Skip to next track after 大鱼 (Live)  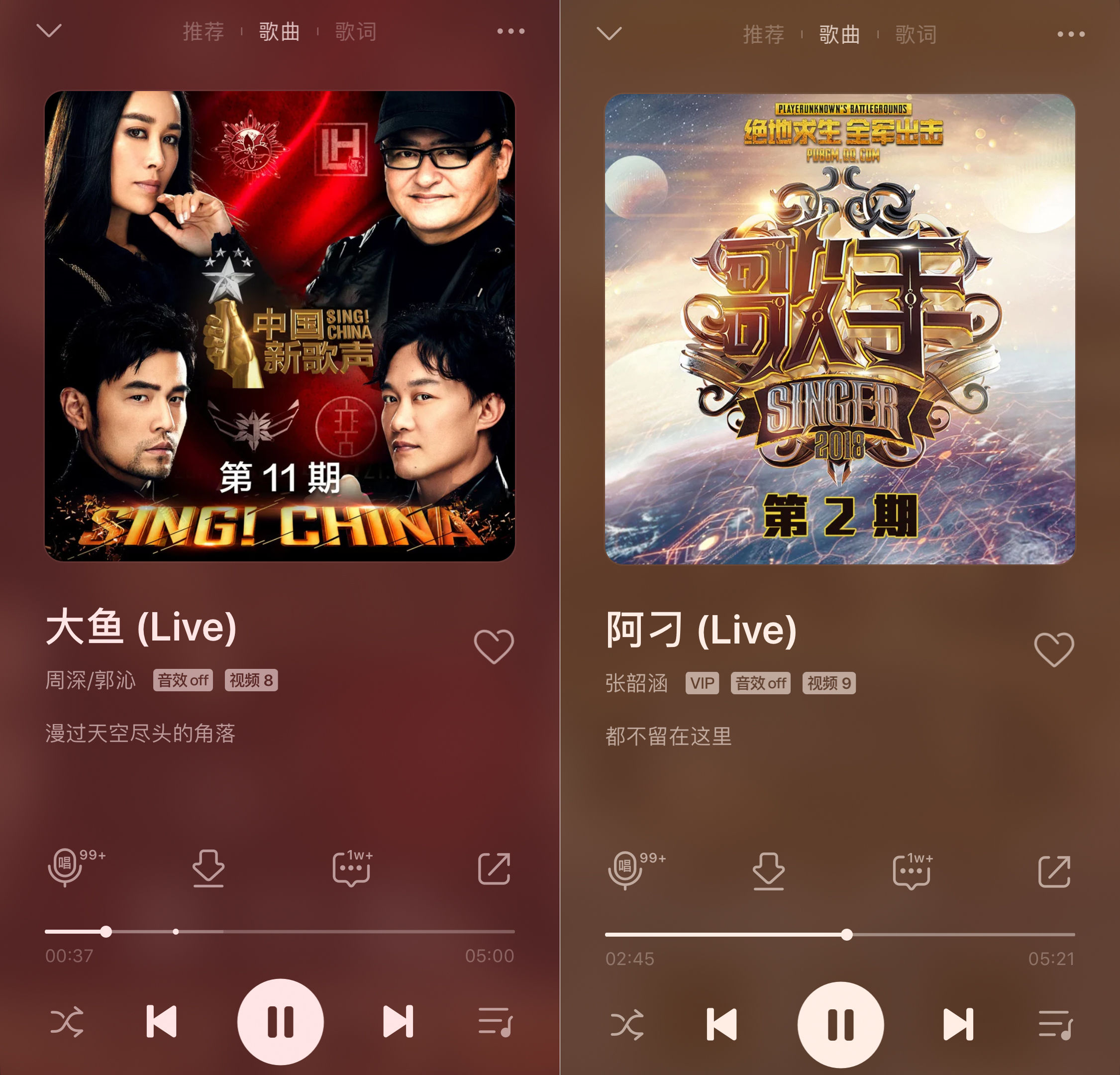(x=398, y=1021)
